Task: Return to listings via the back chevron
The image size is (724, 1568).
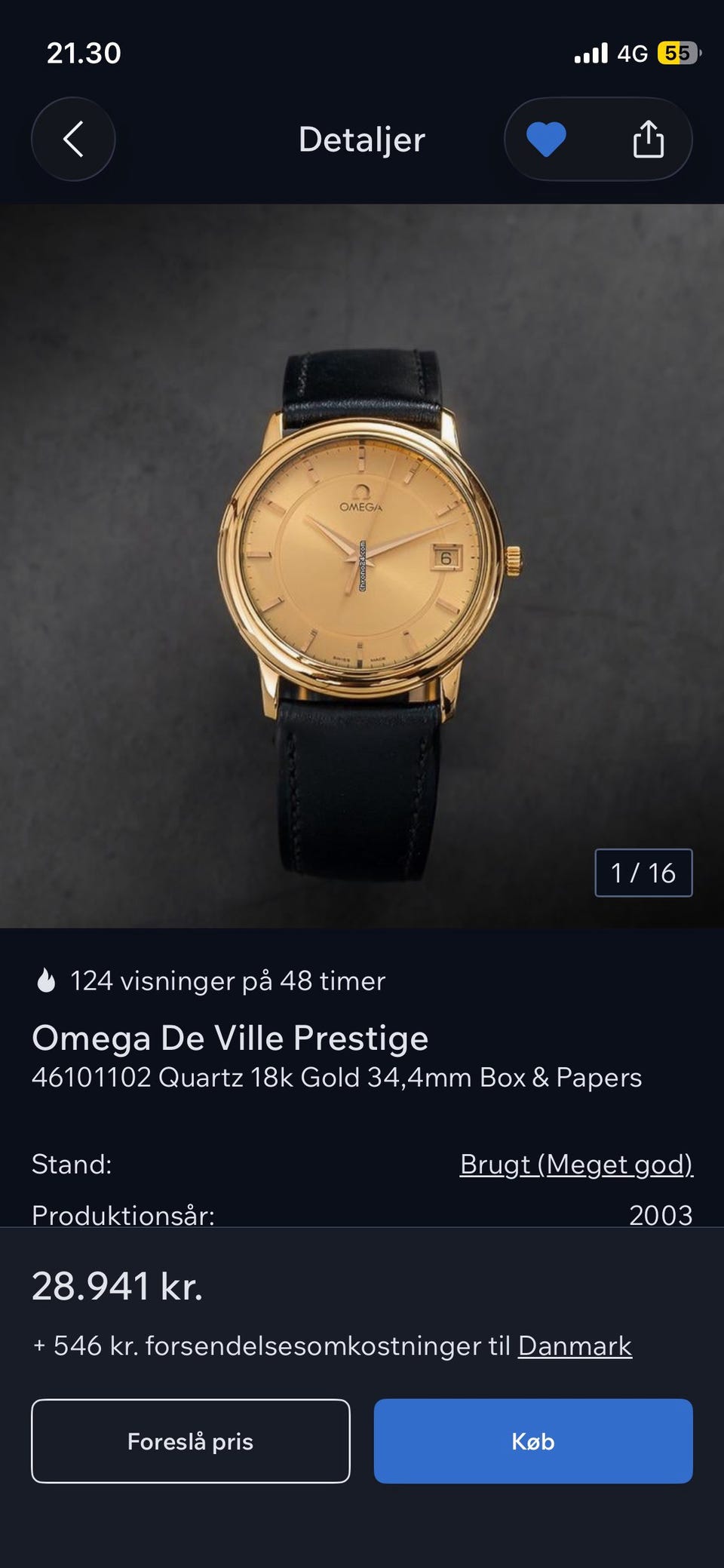Action: point(72,140)
